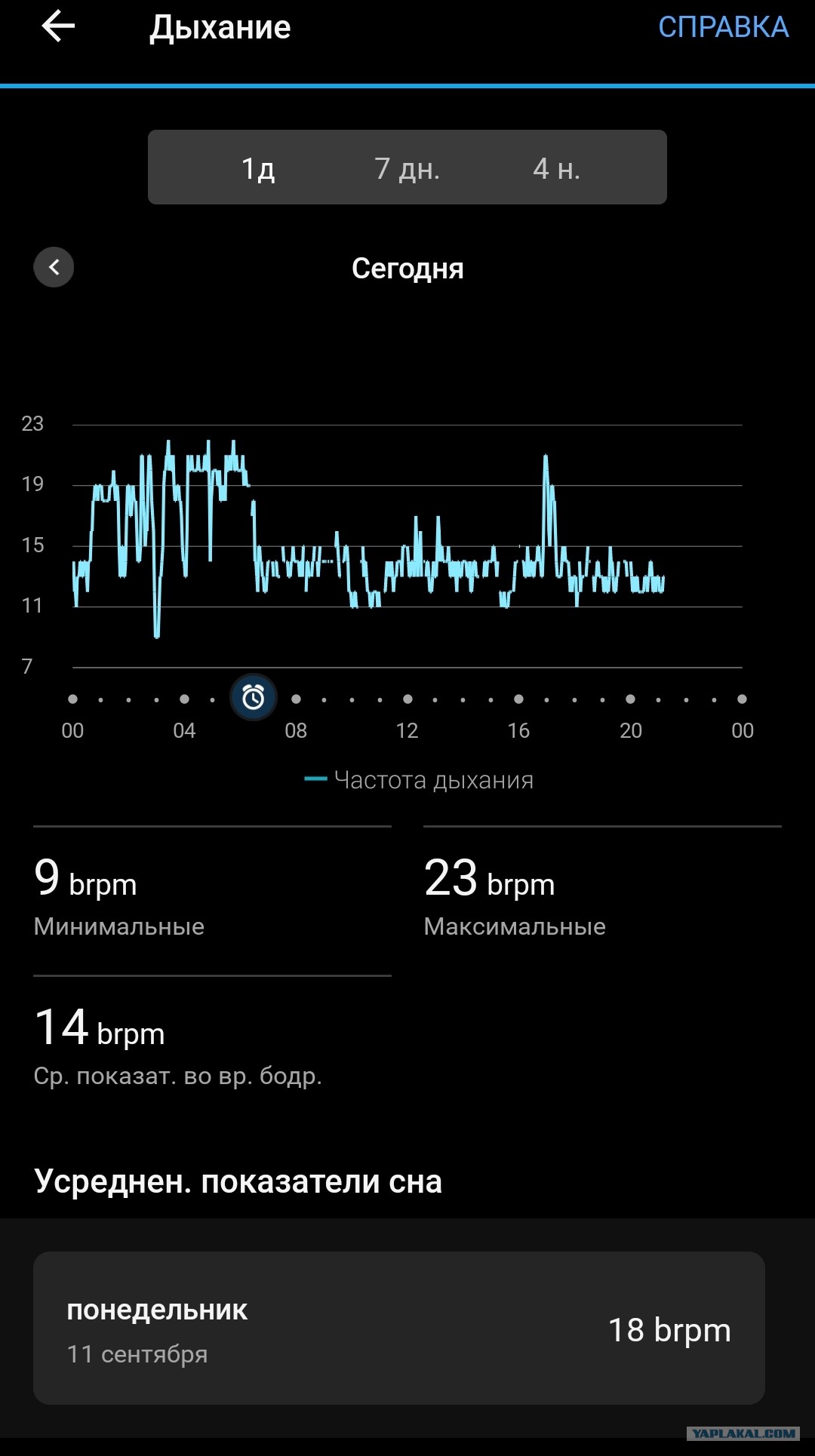Switch to the 7 дн. view
815x1456 pixels.
(x=407, y=167)
